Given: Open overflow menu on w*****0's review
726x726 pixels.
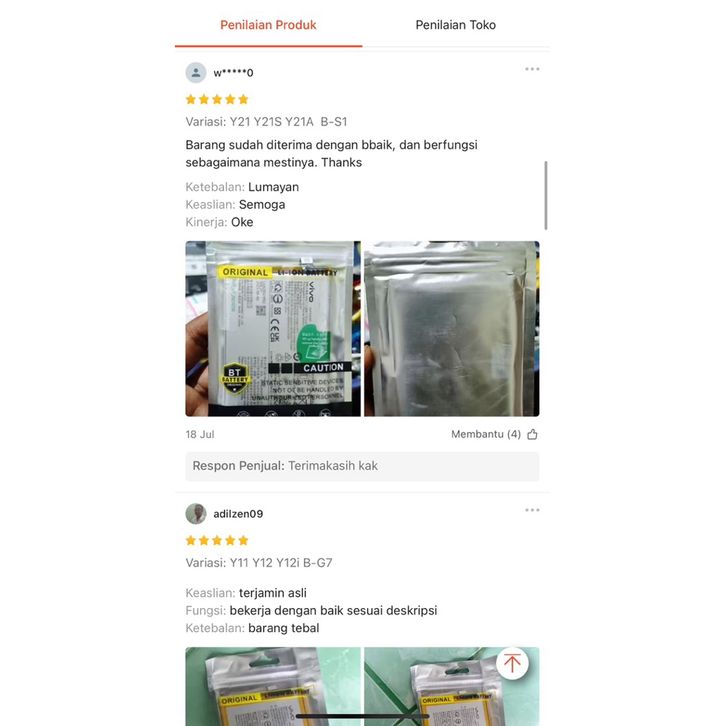Looking at the screenshot, I should coord(532,69).
